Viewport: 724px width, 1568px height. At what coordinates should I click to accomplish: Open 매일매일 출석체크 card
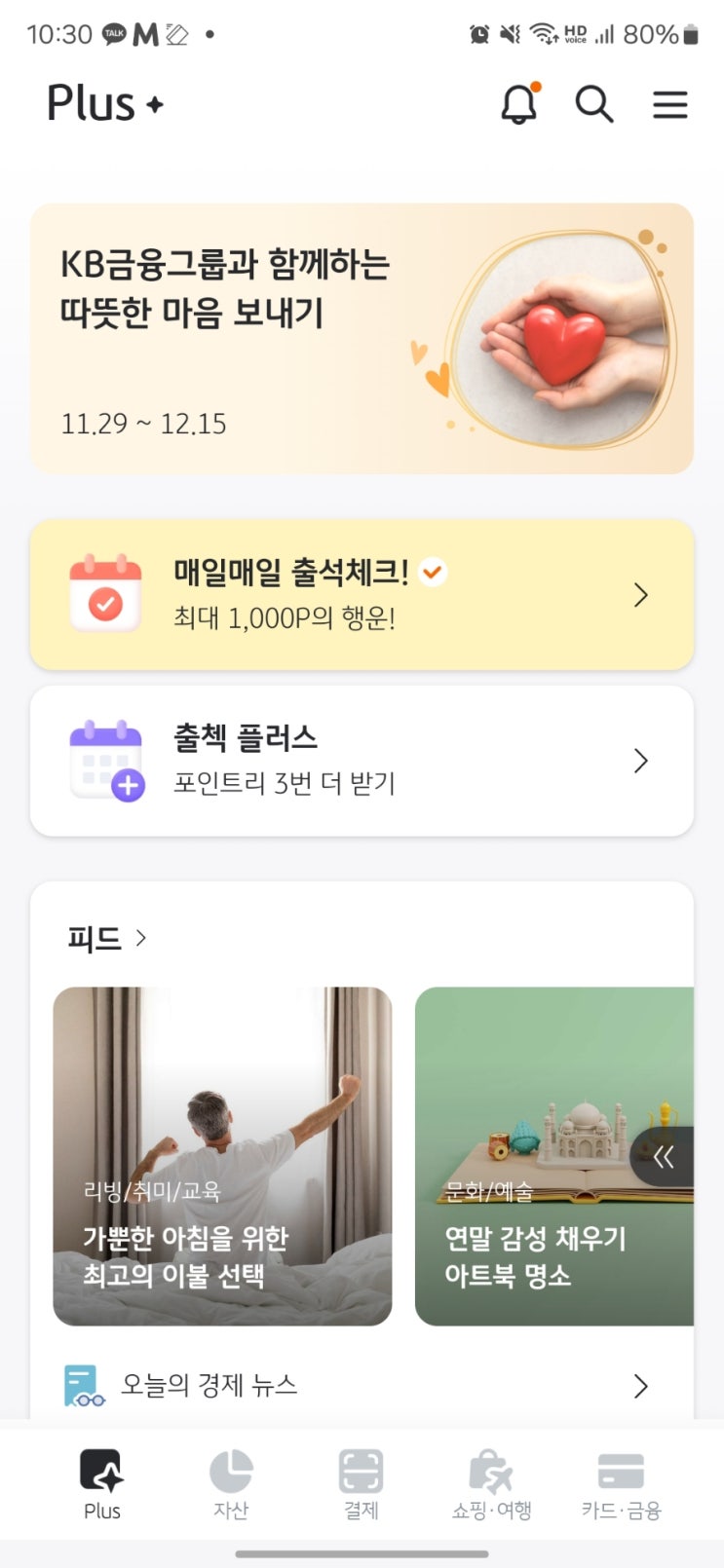pos(362,594)
